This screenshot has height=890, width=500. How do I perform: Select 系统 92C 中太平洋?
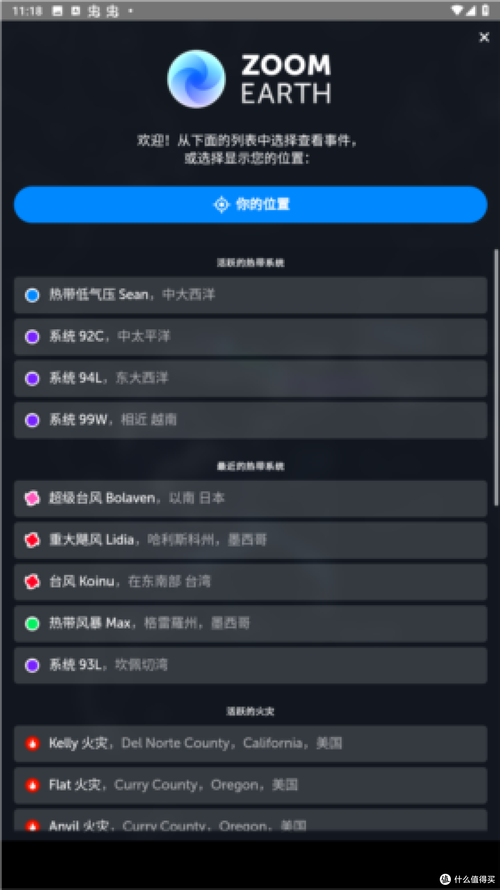pyautogui.click(x=250, y=337)
